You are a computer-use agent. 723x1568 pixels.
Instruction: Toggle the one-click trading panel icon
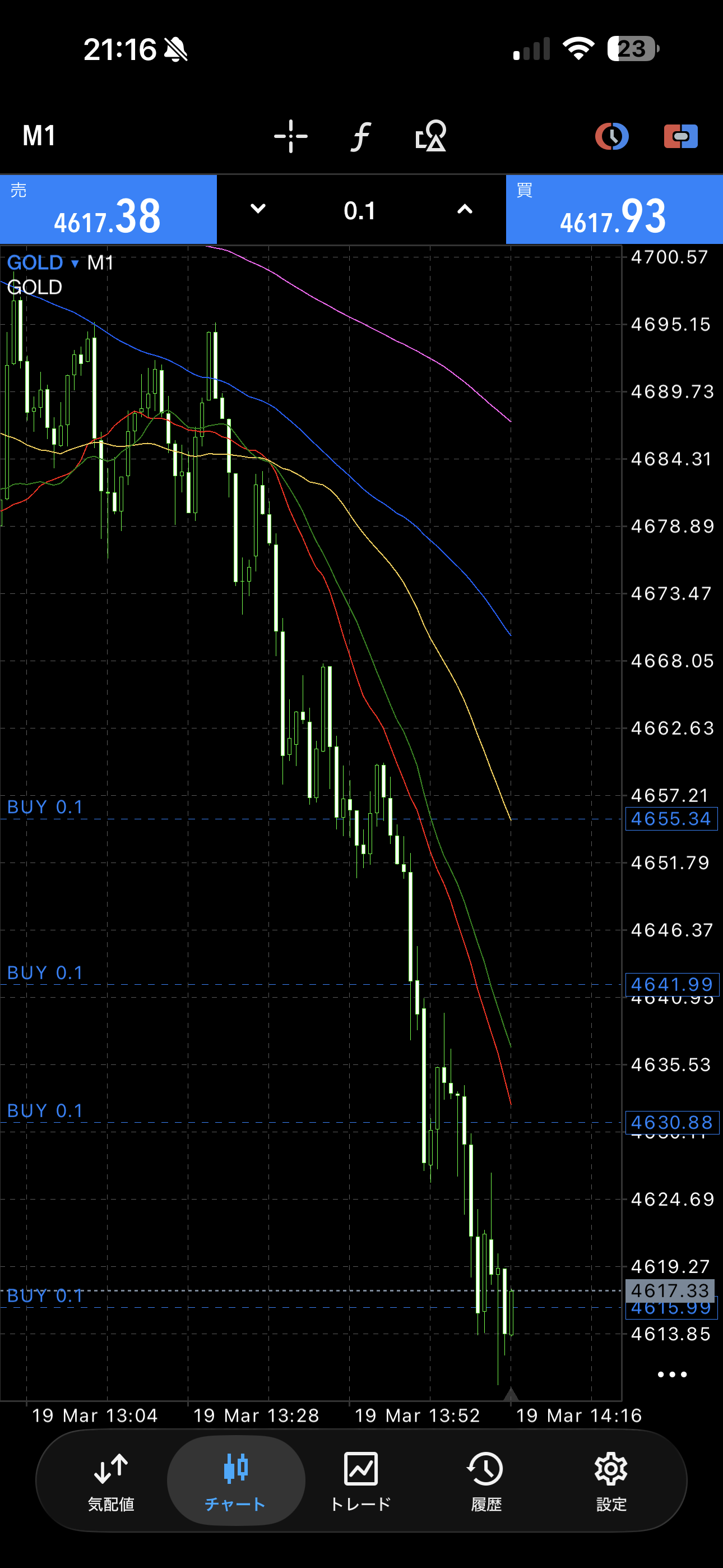(x=680, y=136)
